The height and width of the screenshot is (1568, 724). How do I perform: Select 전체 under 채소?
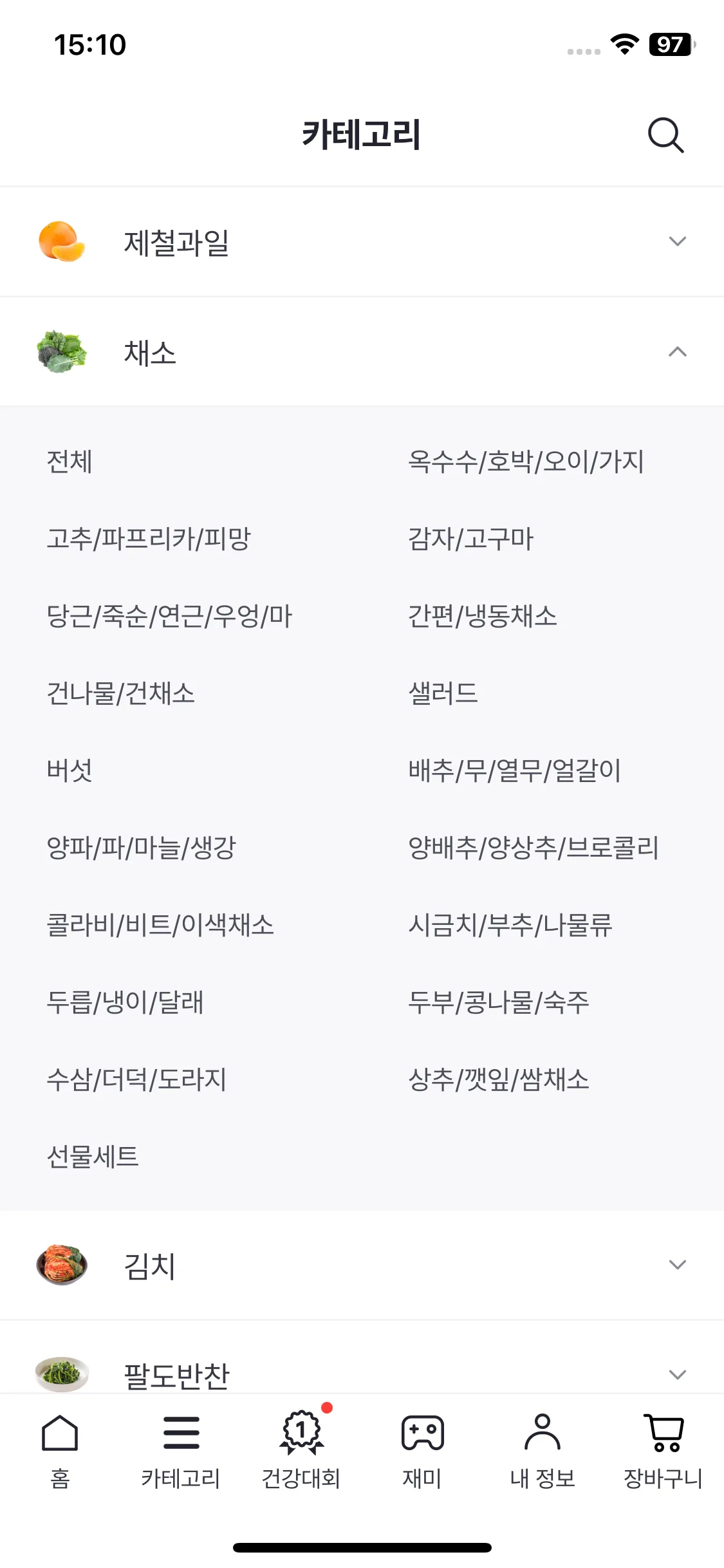point(70,462)
